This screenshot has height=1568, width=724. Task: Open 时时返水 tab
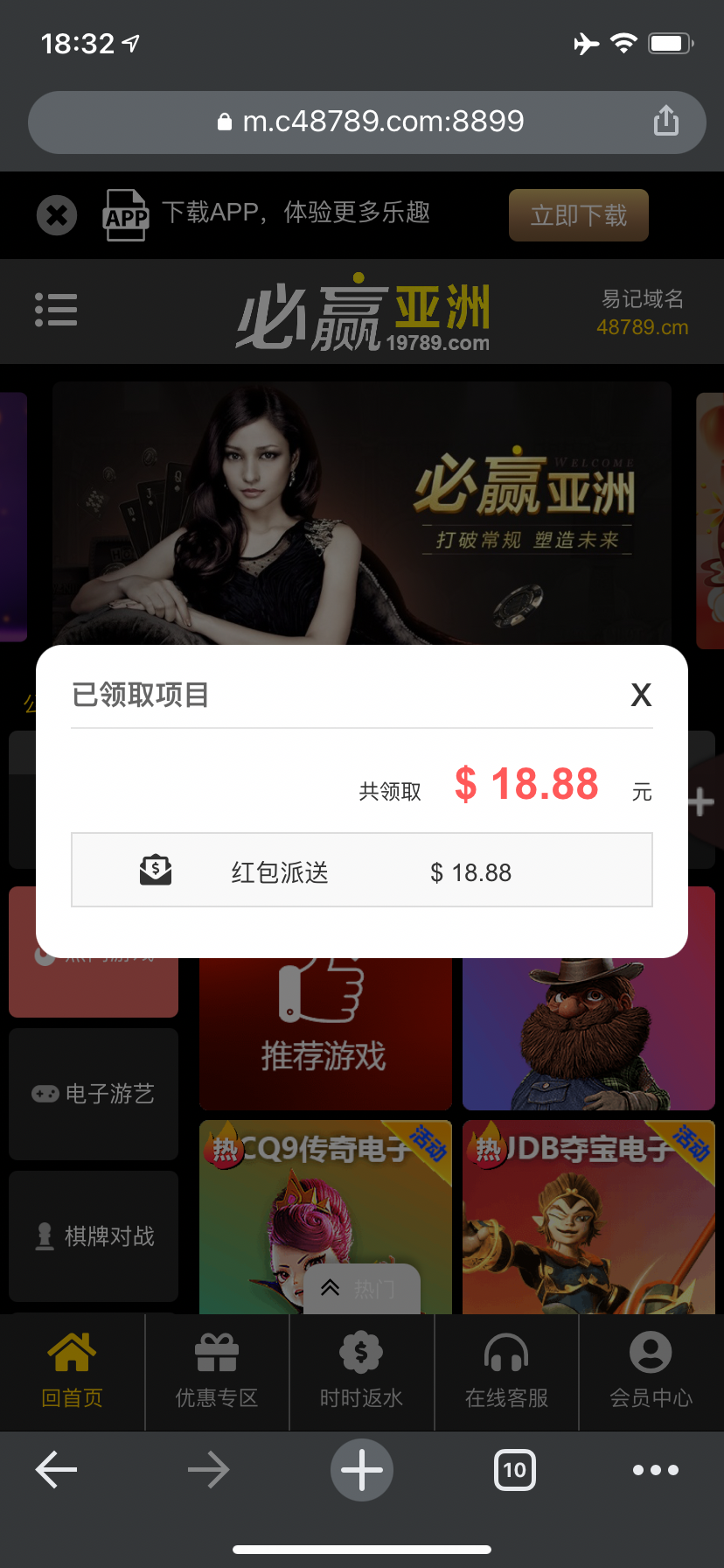[x=361, y=1371]
